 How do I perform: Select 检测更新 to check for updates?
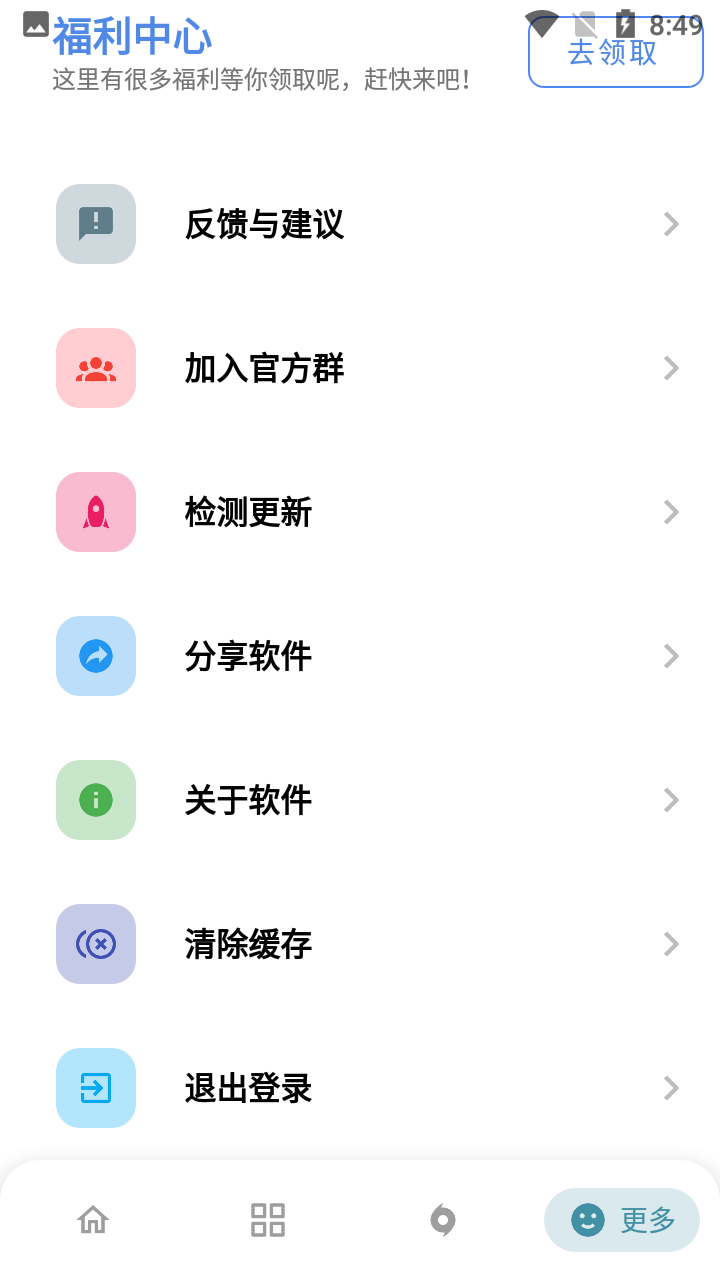[x=360, y=512]
